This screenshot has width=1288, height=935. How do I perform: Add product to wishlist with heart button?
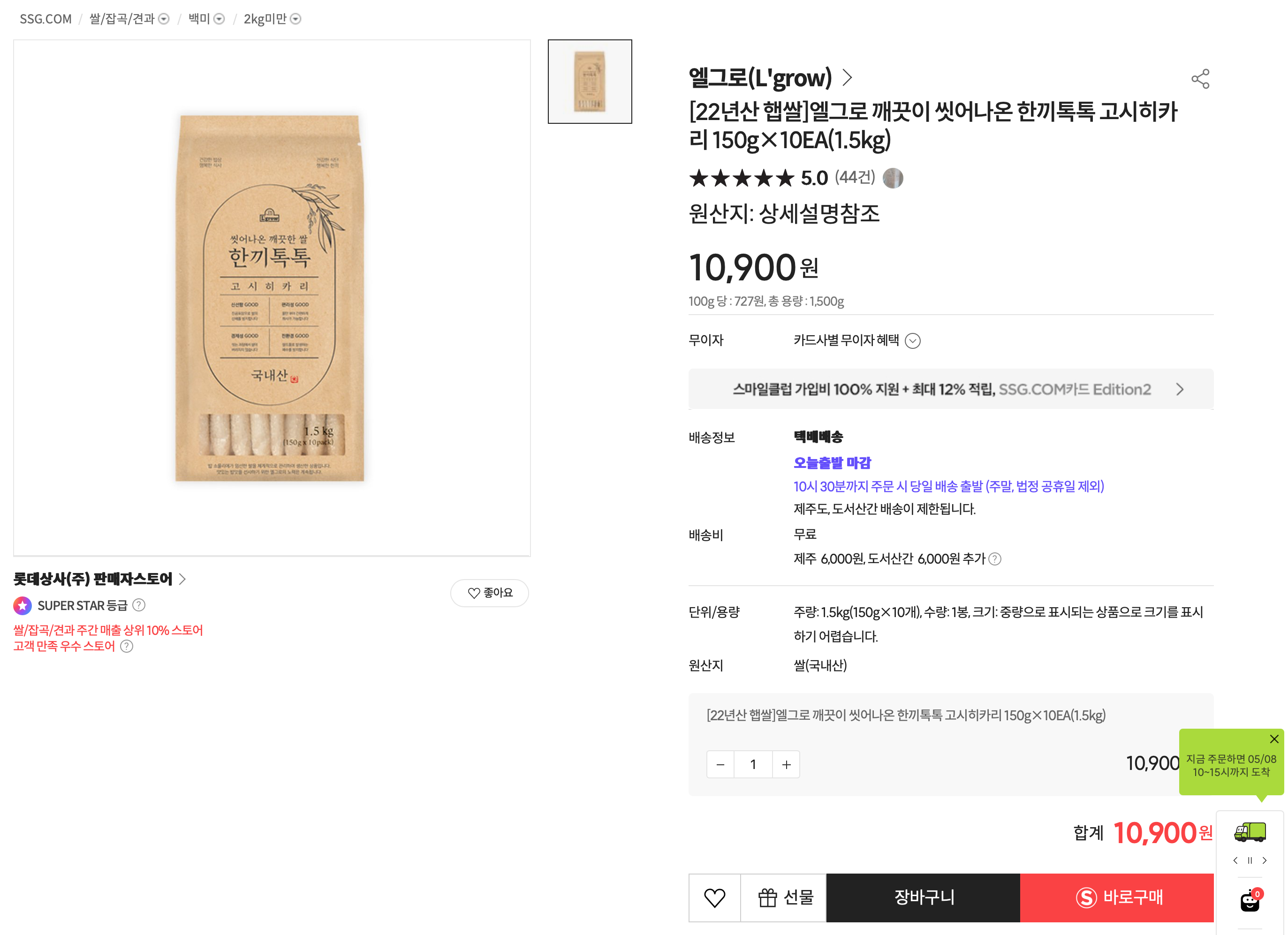click(x=714, y=897)
